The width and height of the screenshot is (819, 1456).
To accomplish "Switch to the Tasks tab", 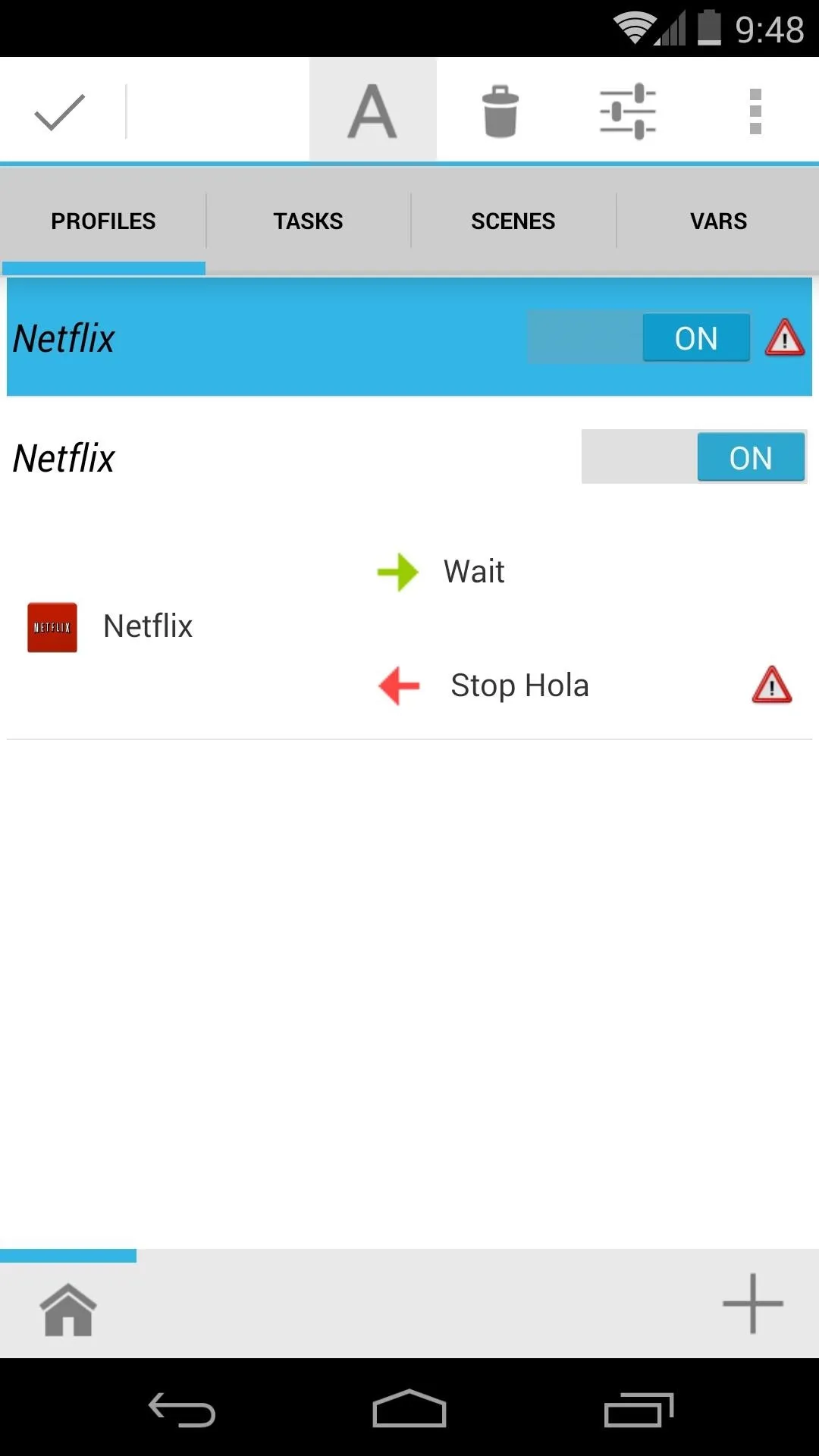I will click(x=308, y=221).
